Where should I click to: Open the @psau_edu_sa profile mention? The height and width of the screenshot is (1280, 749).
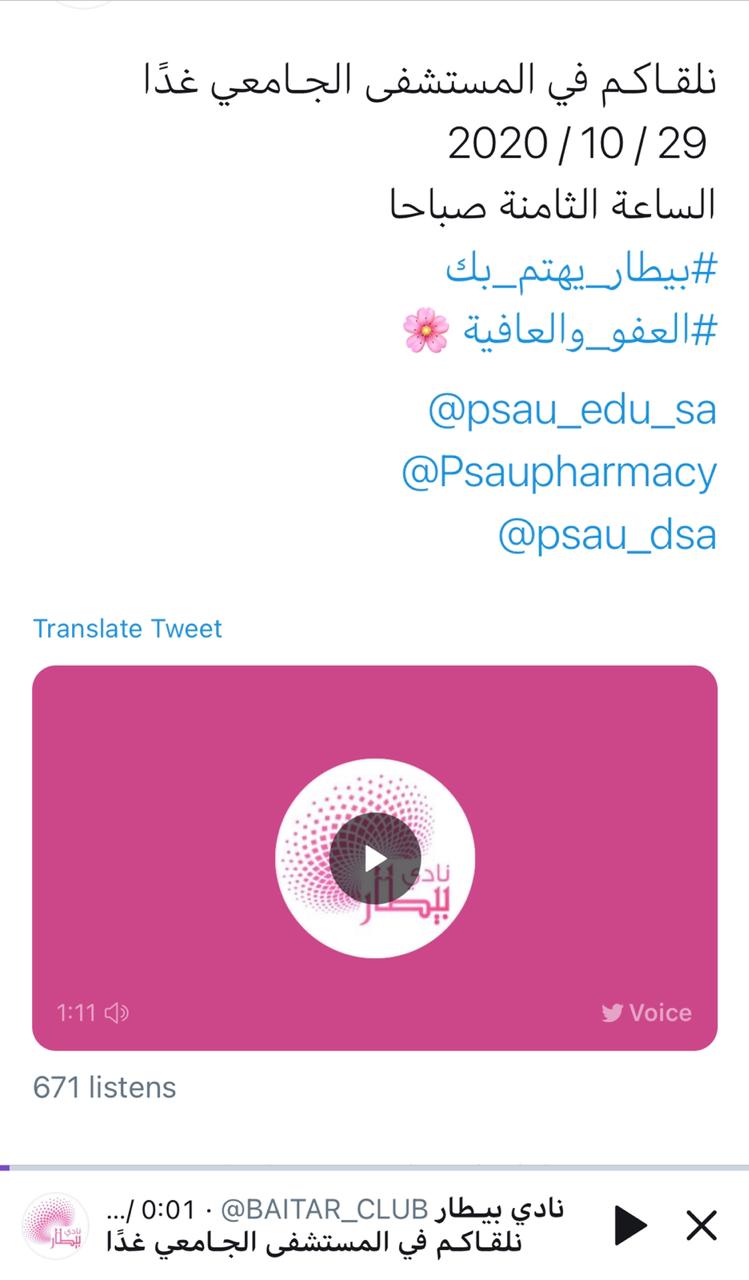click(572, 410)
